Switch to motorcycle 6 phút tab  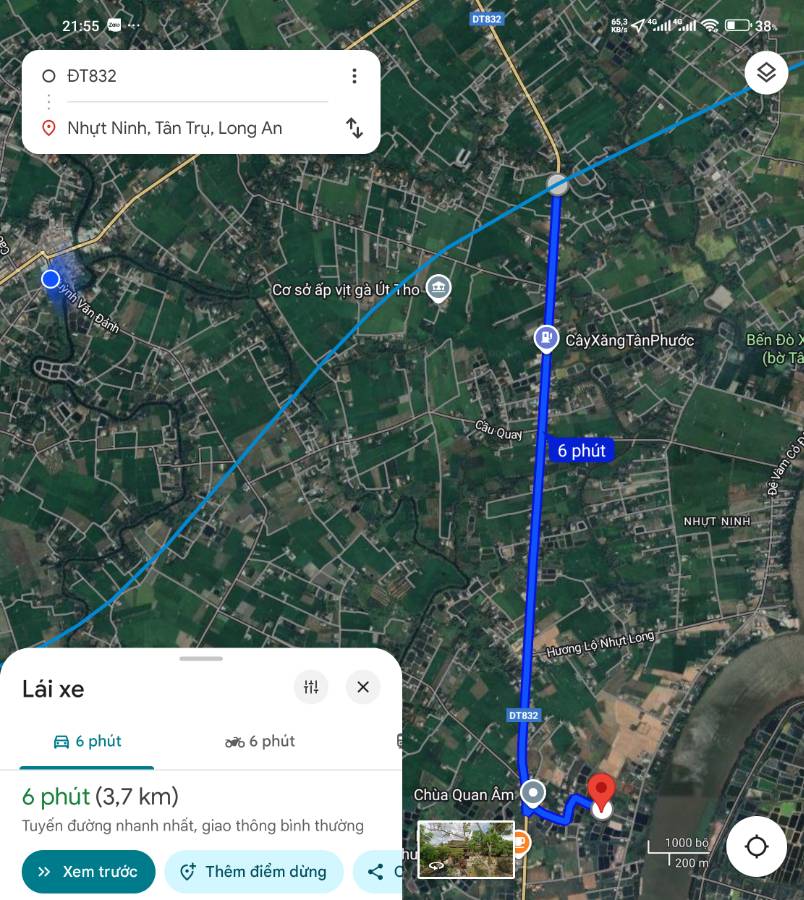click(x=260, y=741)
